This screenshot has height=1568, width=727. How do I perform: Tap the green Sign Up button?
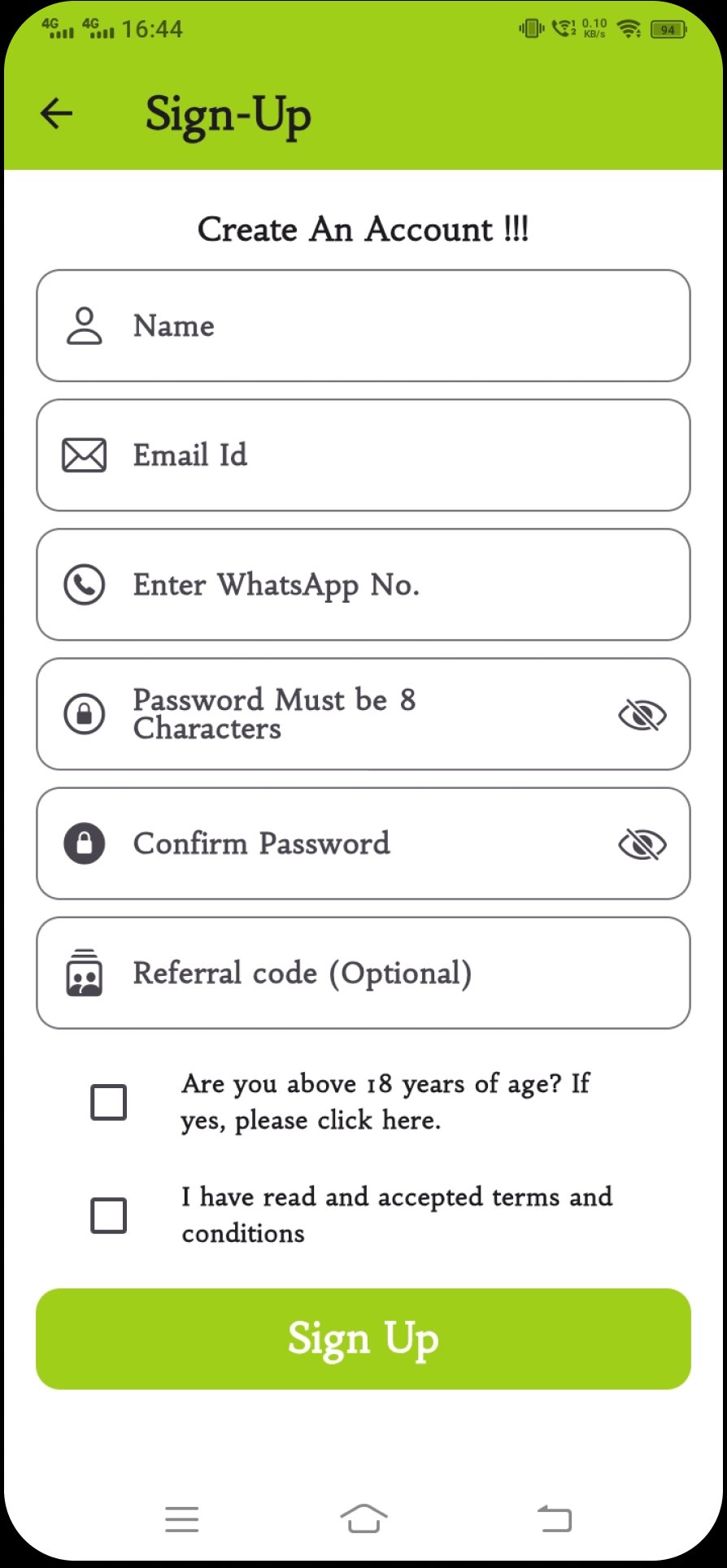tap(363, 1339)
